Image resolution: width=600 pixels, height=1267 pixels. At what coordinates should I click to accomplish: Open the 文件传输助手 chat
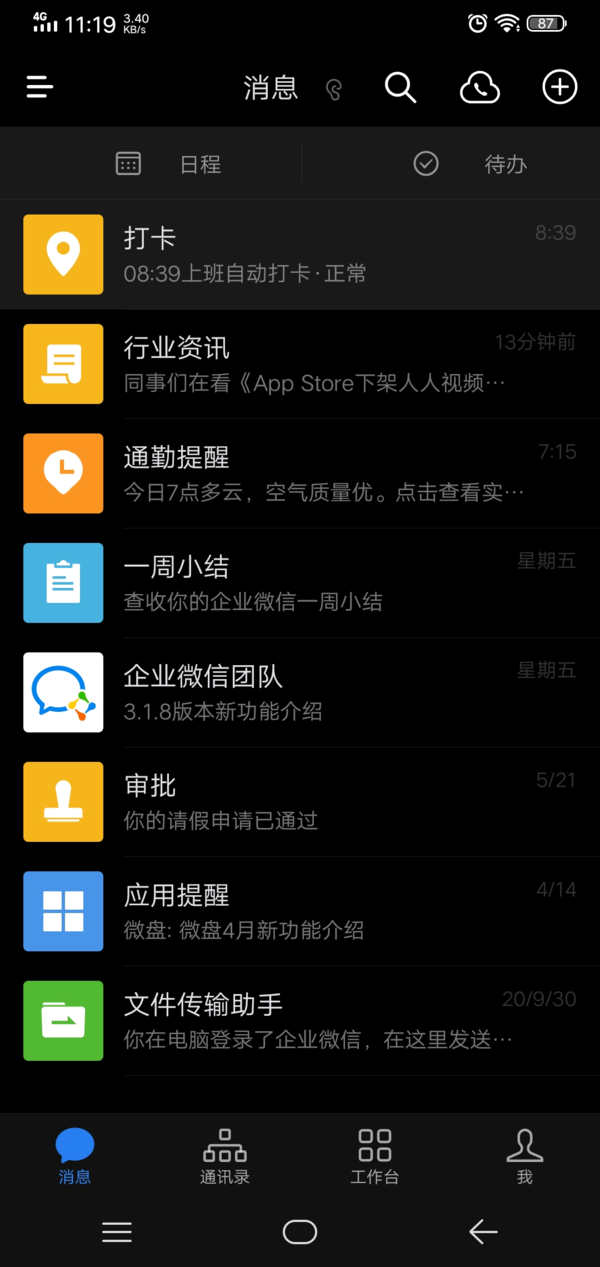click(300, 1021)
